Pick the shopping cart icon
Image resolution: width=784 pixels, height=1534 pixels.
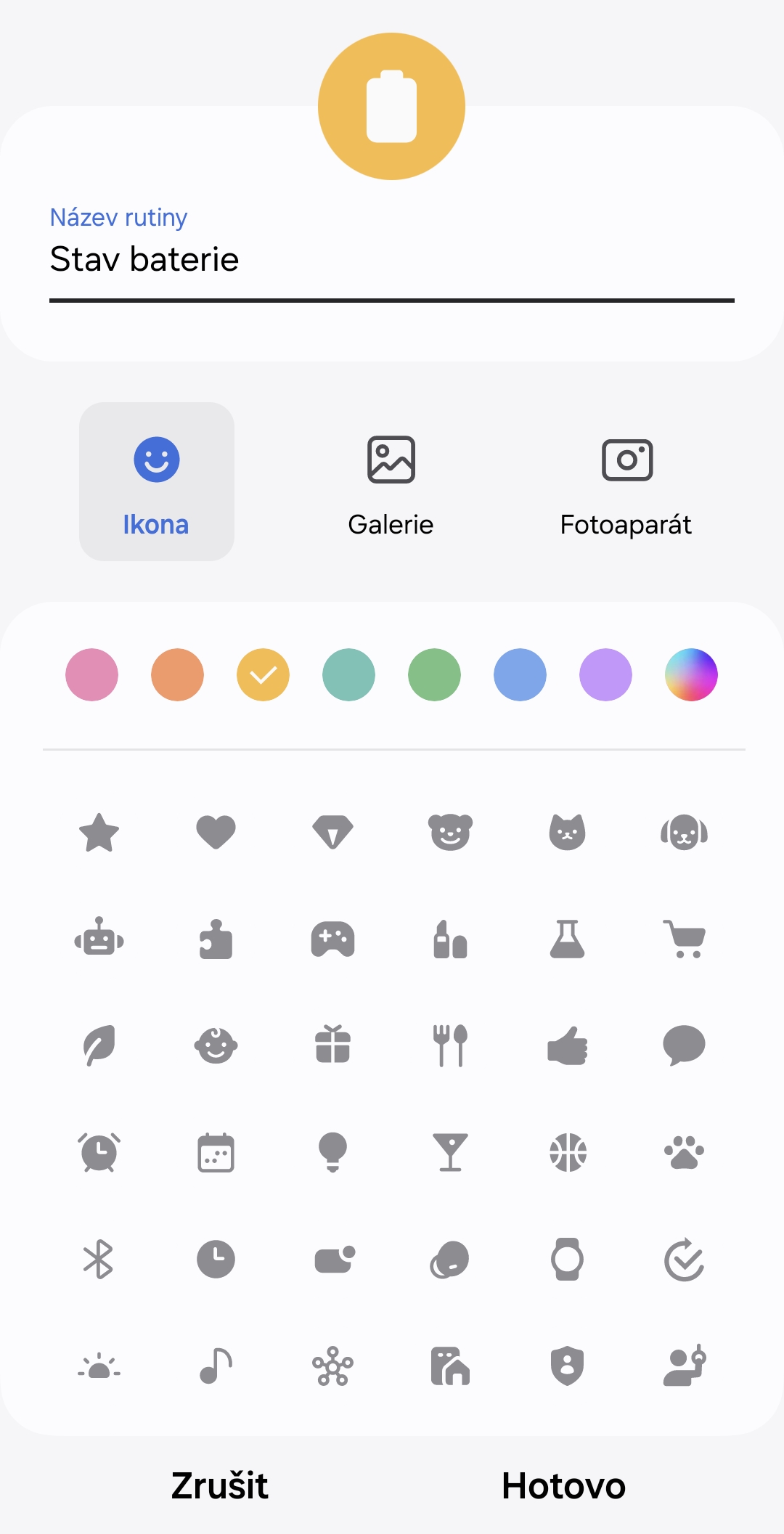pyautogui.click(x=685, y=939)
